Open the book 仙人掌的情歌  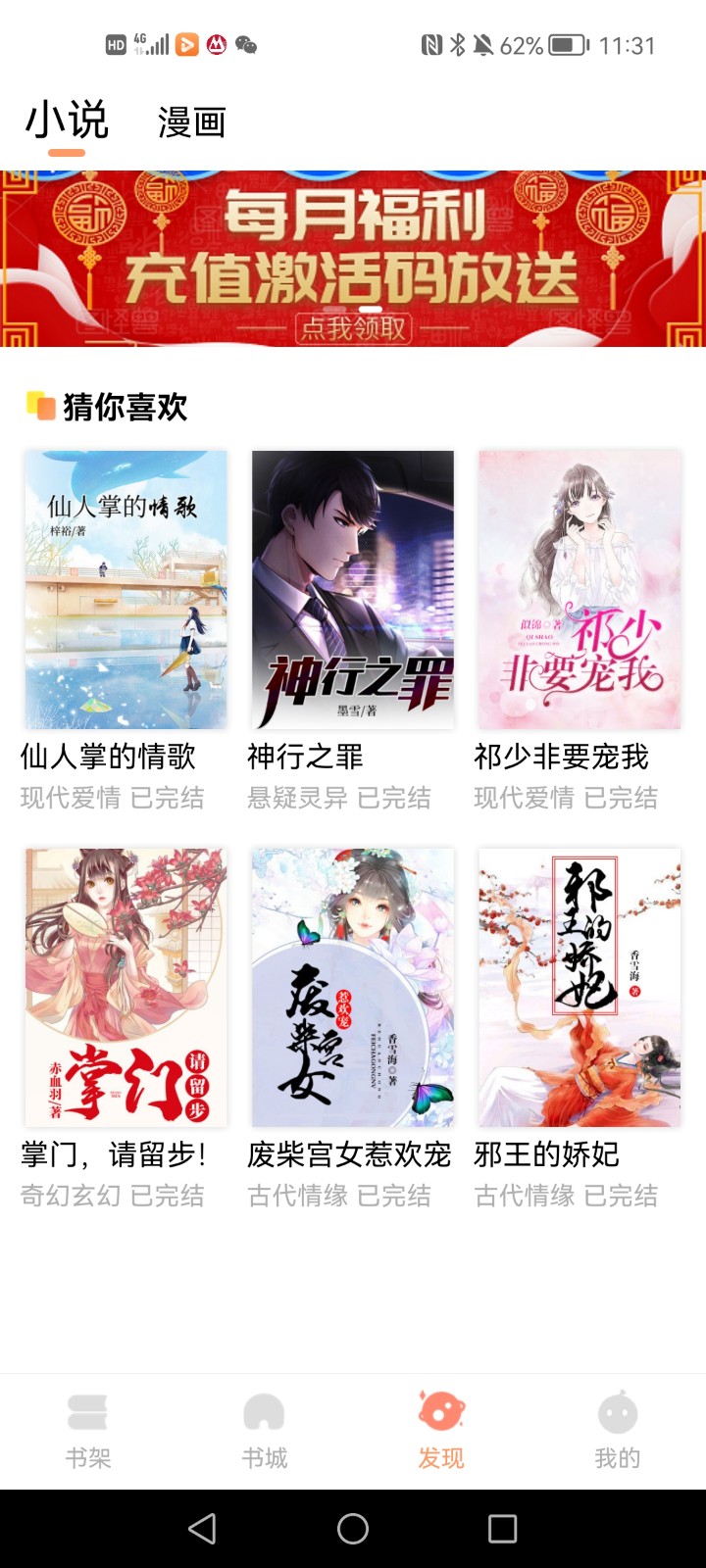[x=126, y=590]
